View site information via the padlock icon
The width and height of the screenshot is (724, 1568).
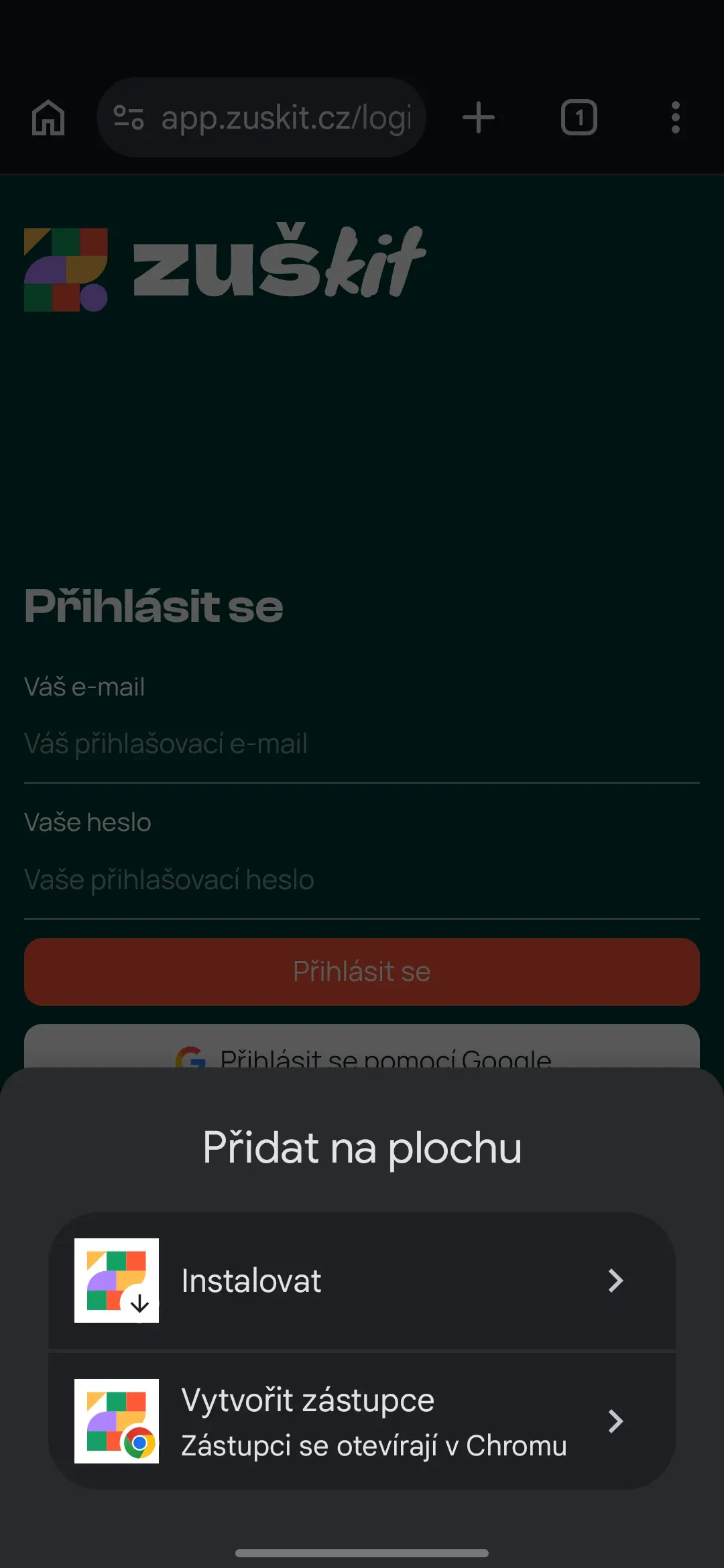click(128, 117)
